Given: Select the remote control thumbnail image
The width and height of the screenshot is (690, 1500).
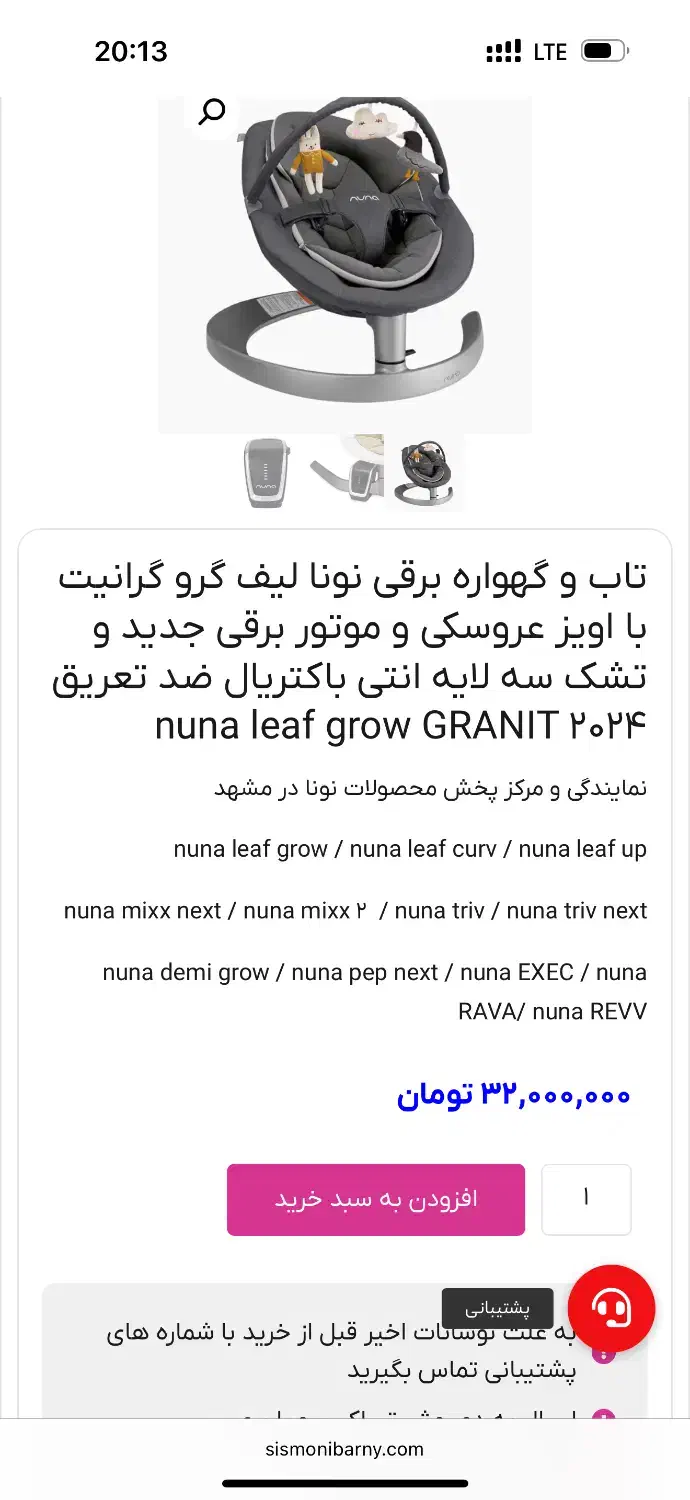Looking at the screenshot, I should (267, 474).
